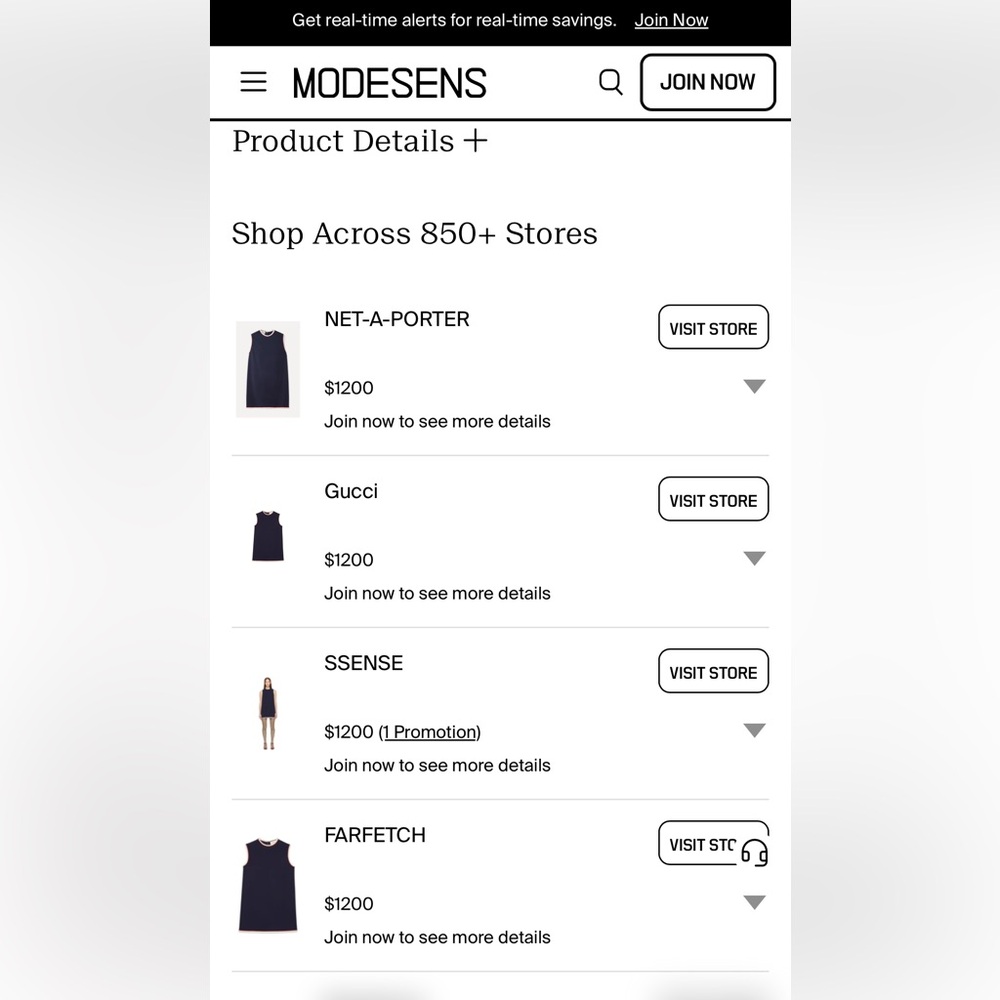Open the hamburger menu
This screenshot has width=1000, height=1000.
pyautogui.click(x=254, y=82)
